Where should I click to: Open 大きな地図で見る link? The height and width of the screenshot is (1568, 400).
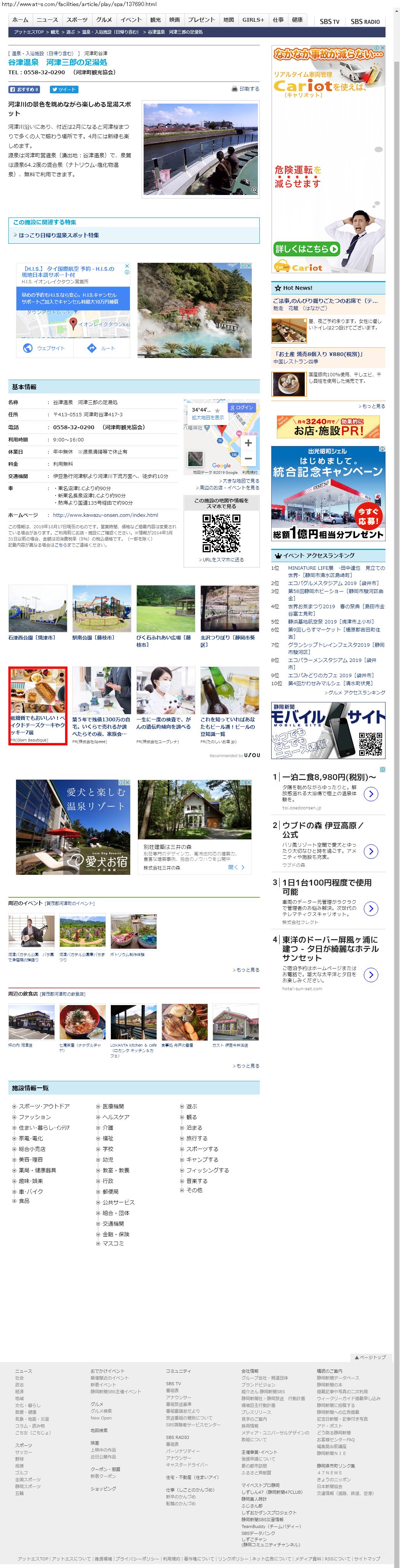coord(240,481)
